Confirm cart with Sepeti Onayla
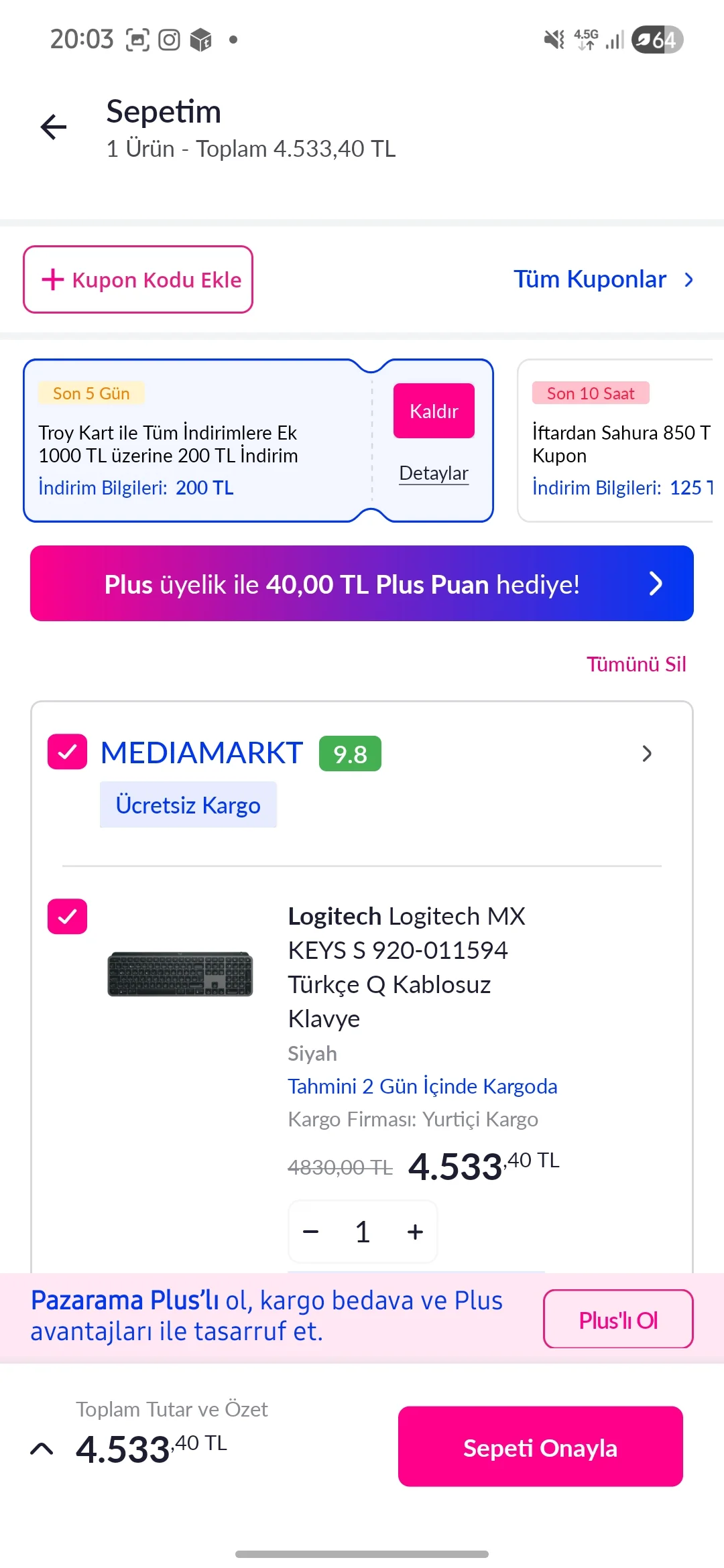Screen dimensions: 724x1568 coord(540,1447)
